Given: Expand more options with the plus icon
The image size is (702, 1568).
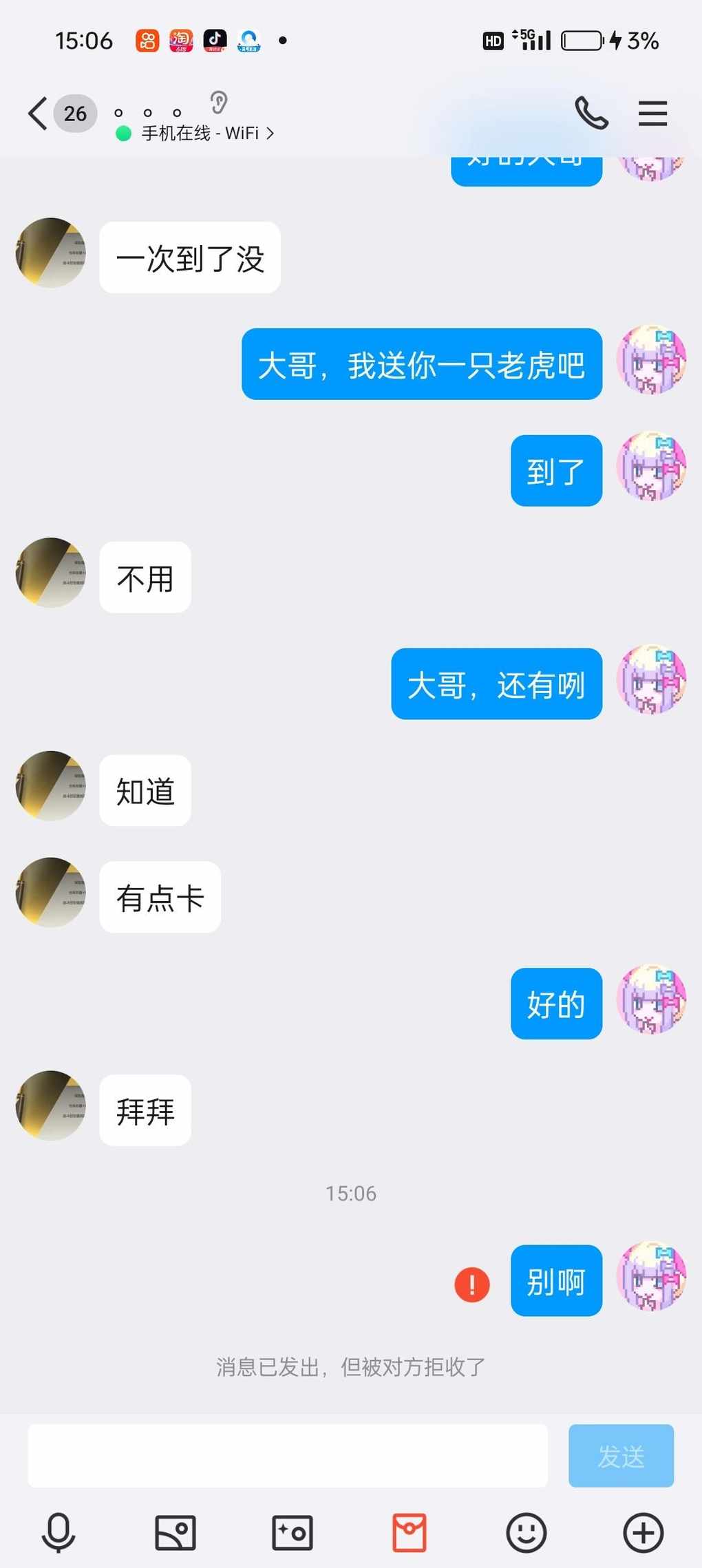Looking at the screenshot, I should coord(643,1533).
